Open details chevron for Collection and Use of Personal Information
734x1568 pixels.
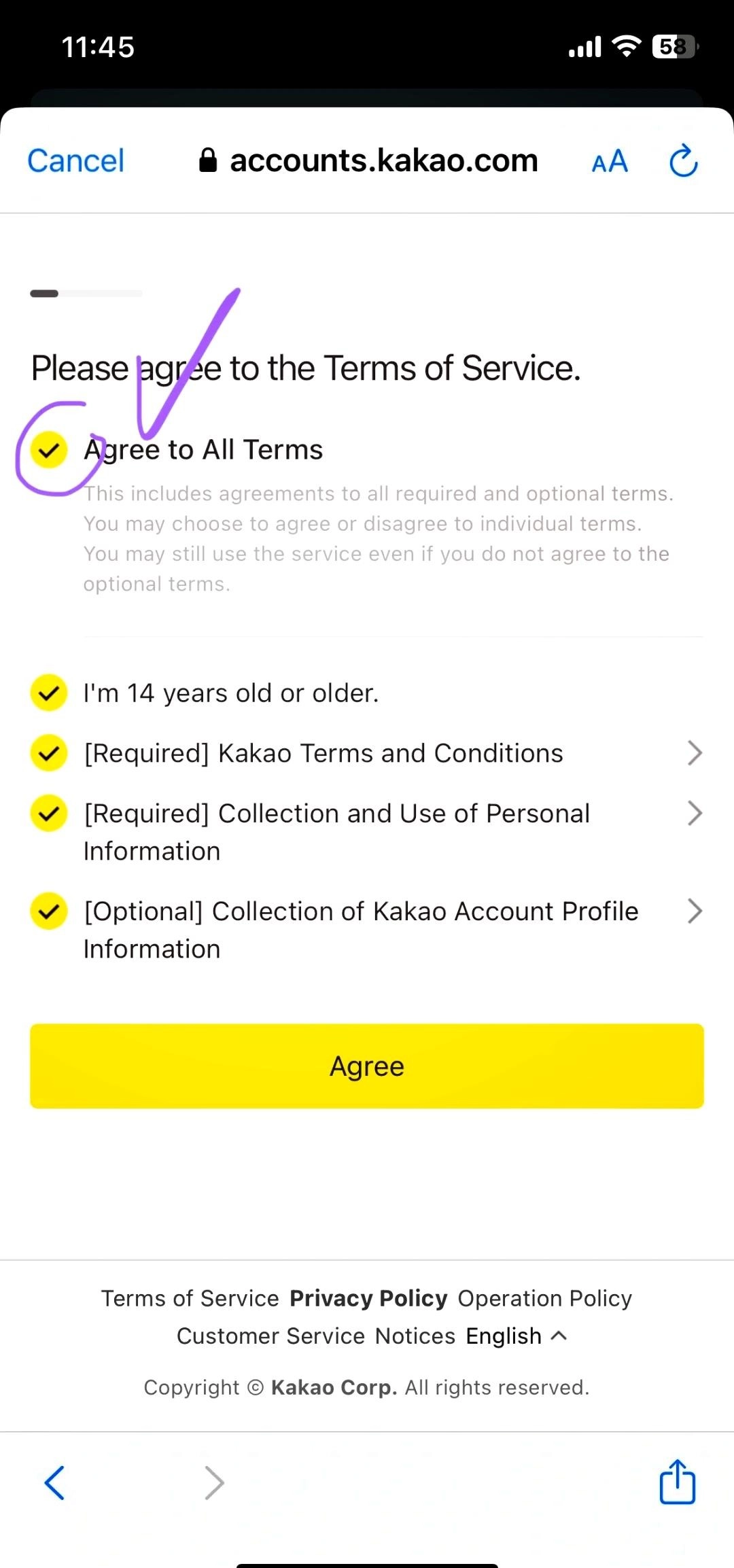694,814
